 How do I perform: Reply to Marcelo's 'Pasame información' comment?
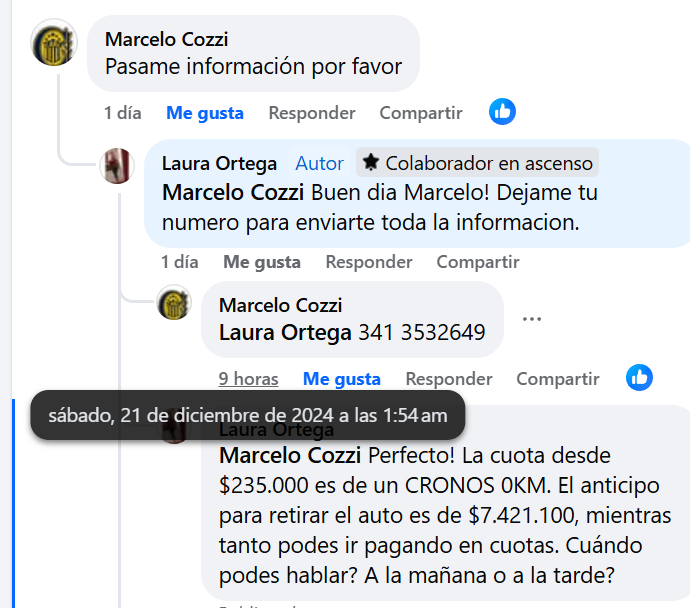click(311, 113)
